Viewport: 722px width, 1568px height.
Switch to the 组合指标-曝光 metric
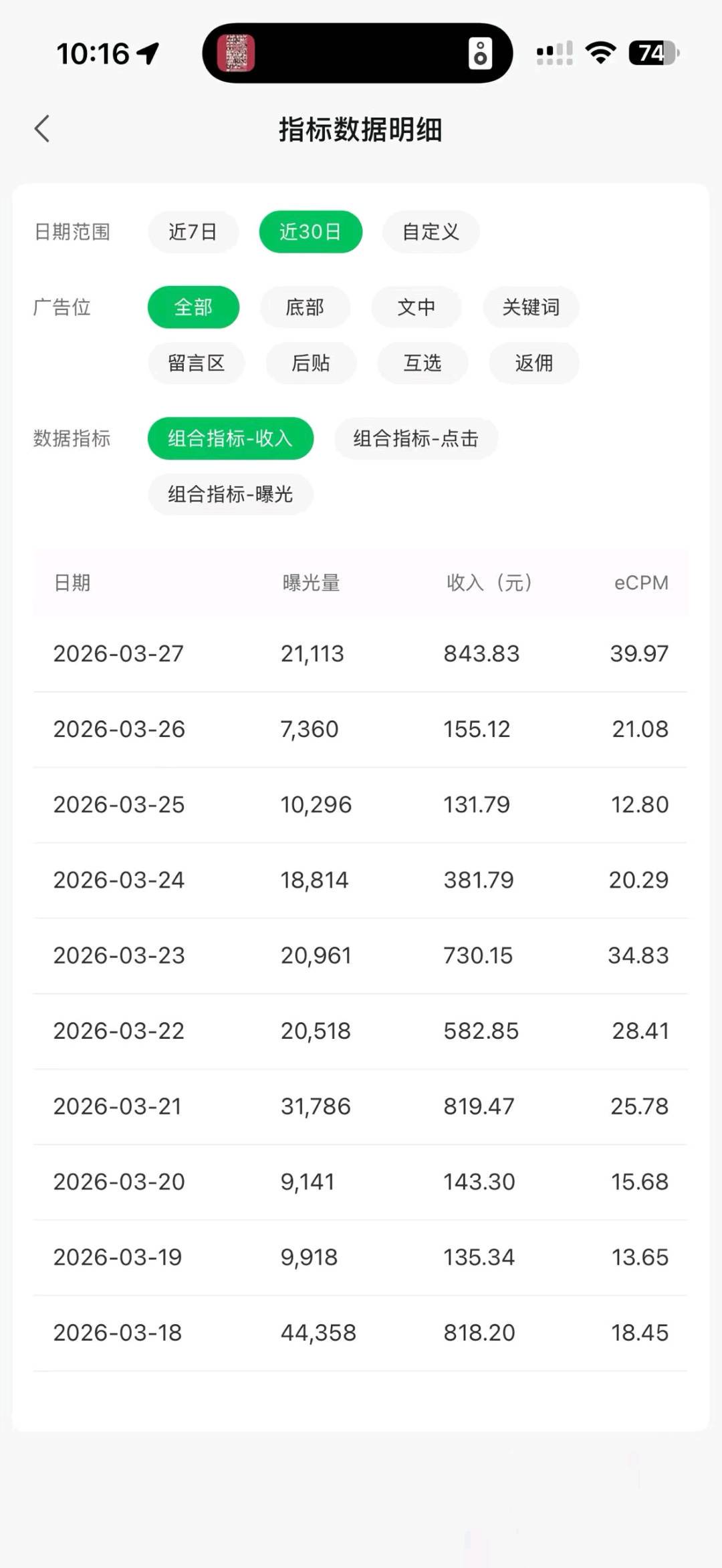click(x=230, y=494)
